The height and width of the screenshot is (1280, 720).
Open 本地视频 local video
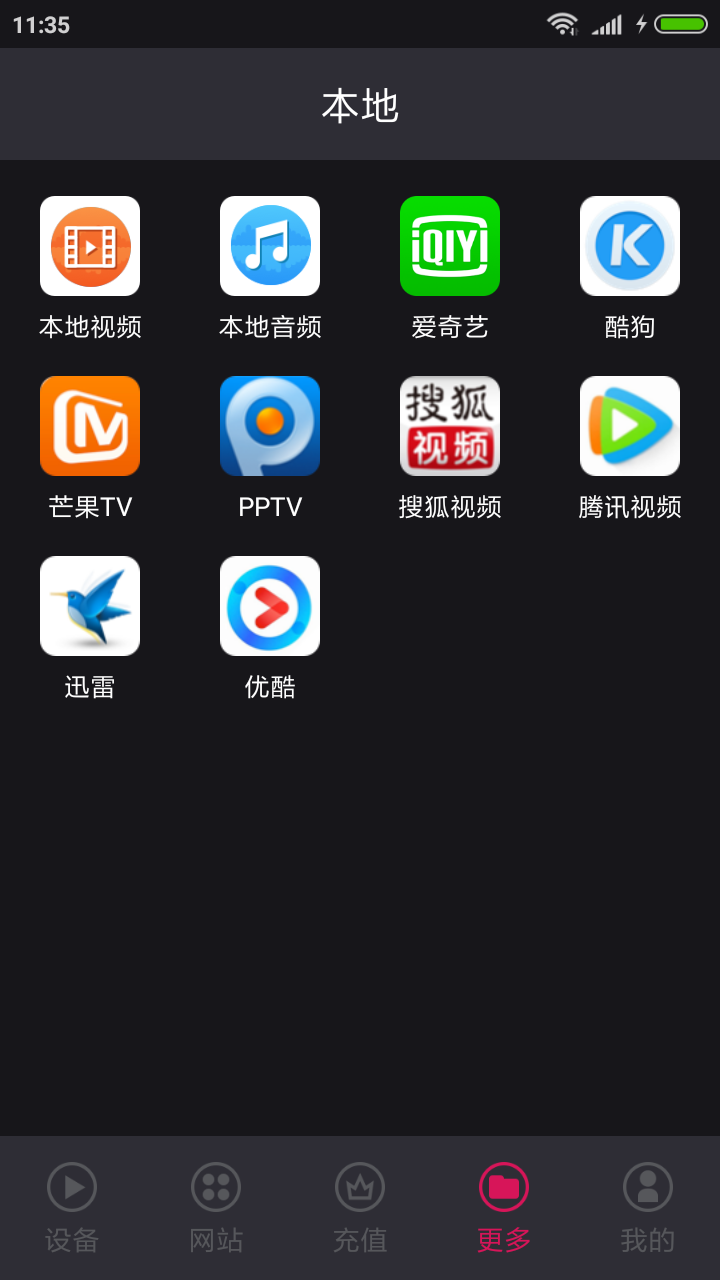tap(90, 246)
